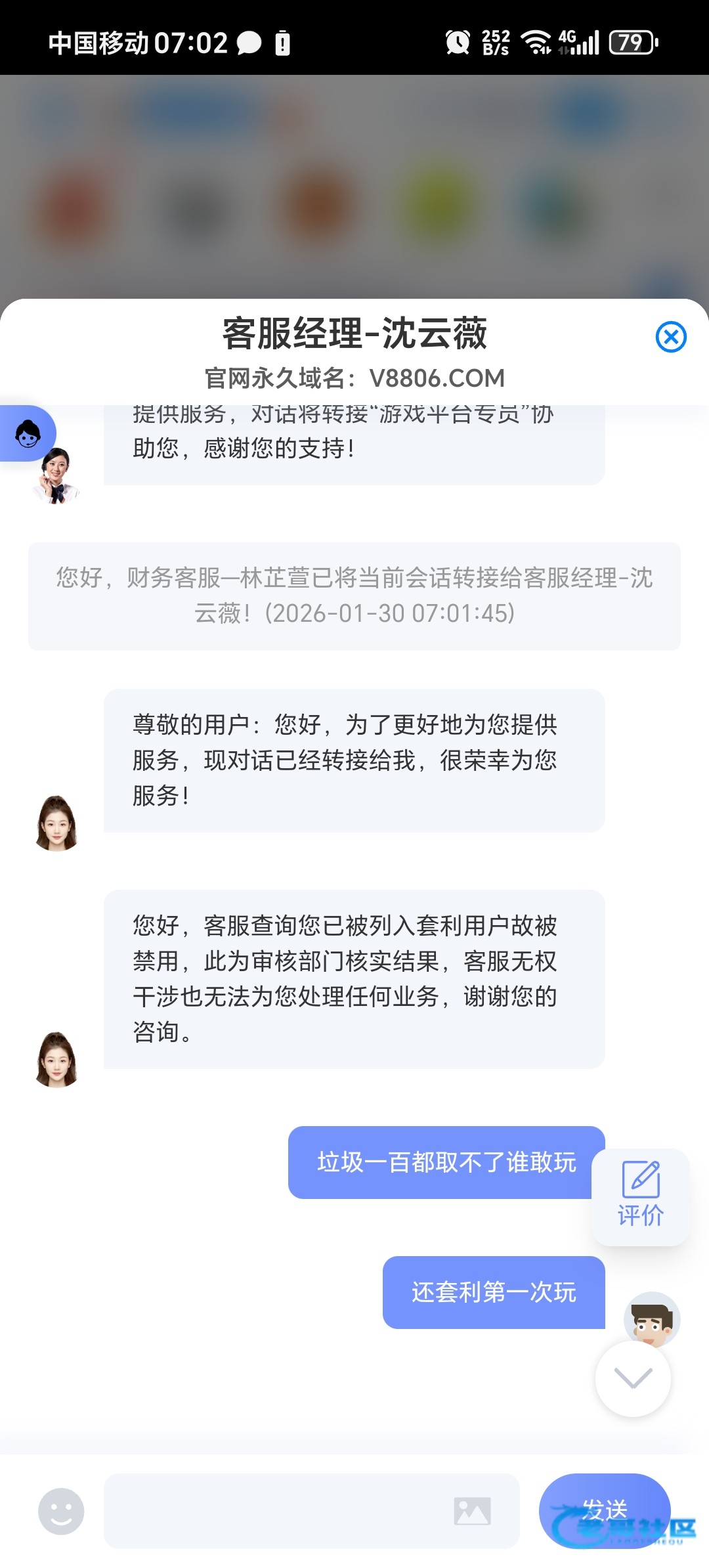Close the customer service chat window
The image size is (709, 1568).
[671, 337]
